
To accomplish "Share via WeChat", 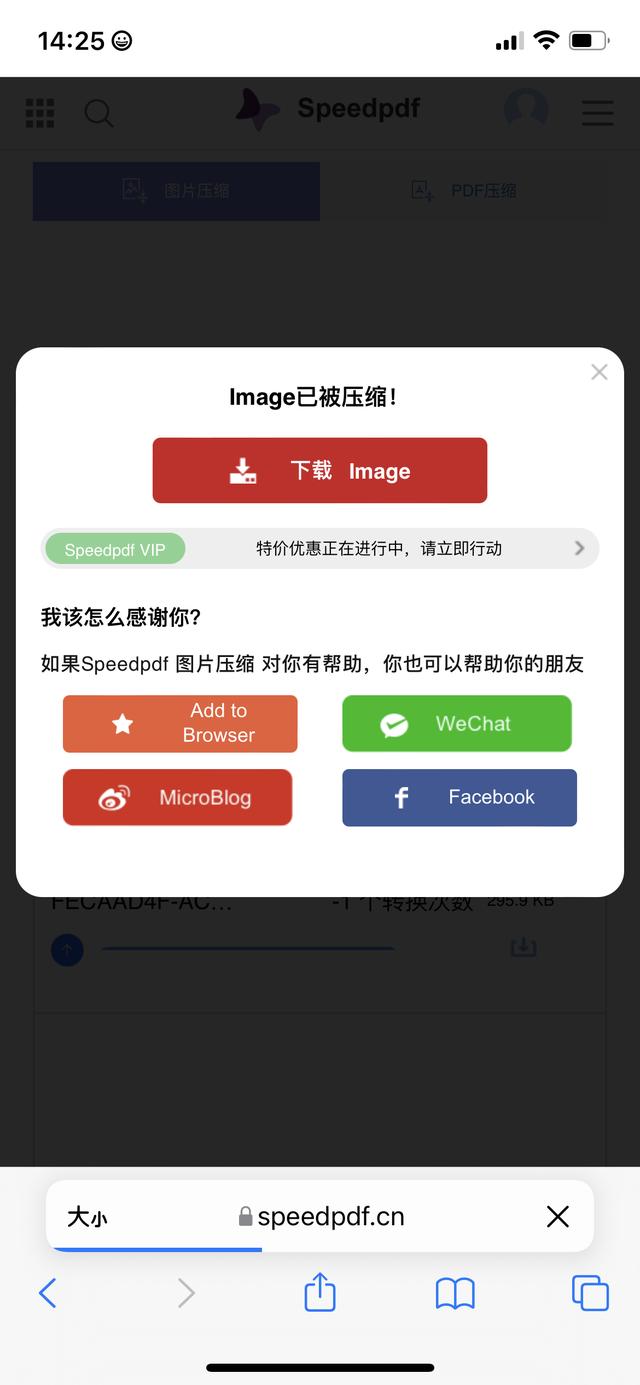I will 457,723.
